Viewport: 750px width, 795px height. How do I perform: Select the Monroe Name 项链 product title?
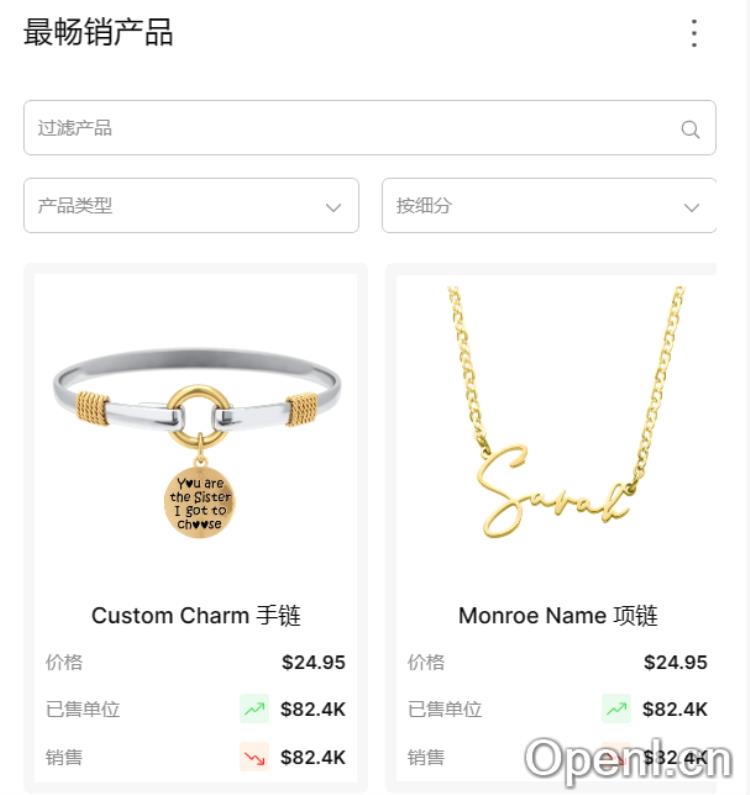[559, 616]
